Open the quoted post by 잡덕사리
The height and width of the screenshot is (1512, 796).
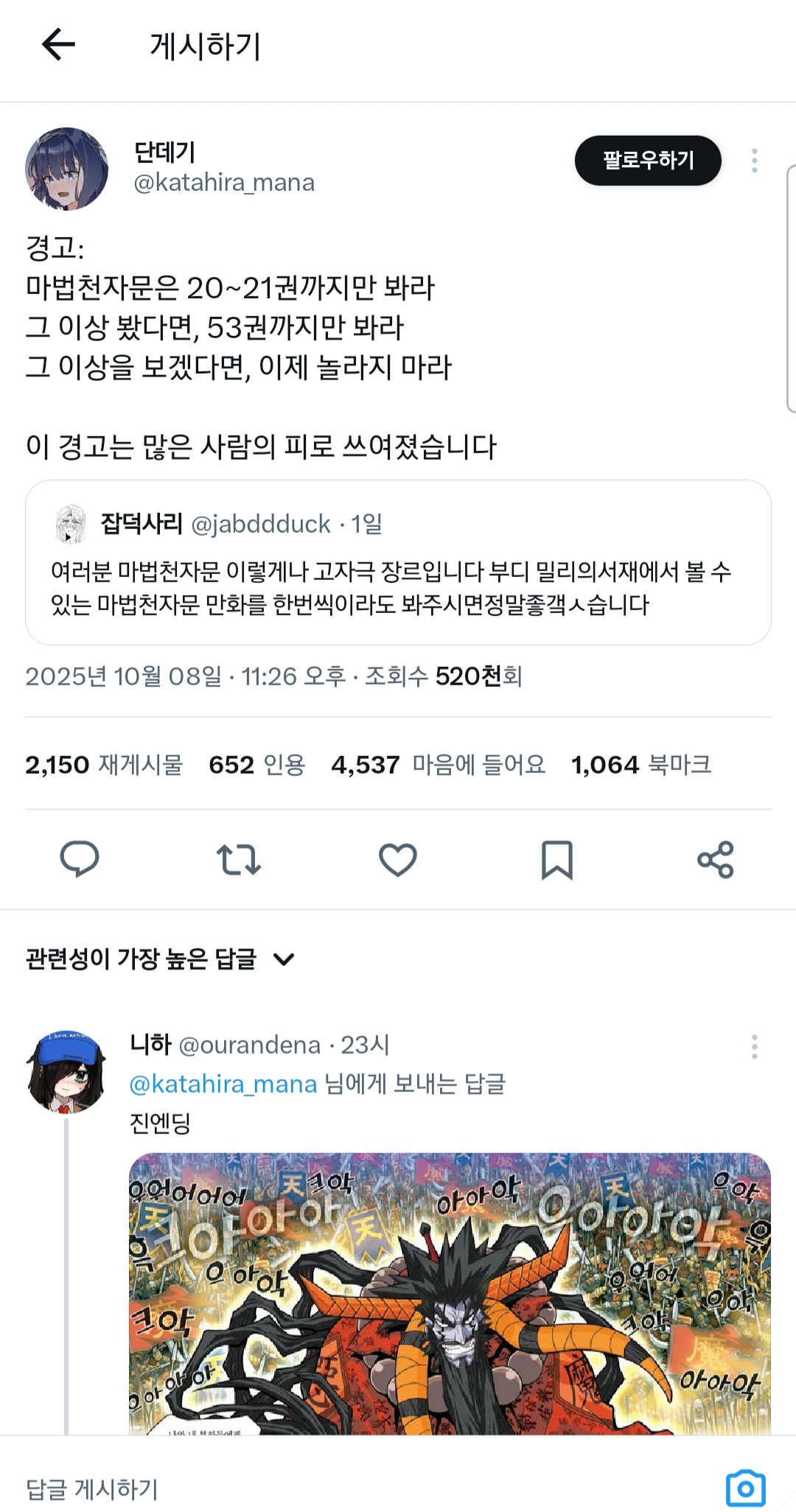[x=398, y=562]
